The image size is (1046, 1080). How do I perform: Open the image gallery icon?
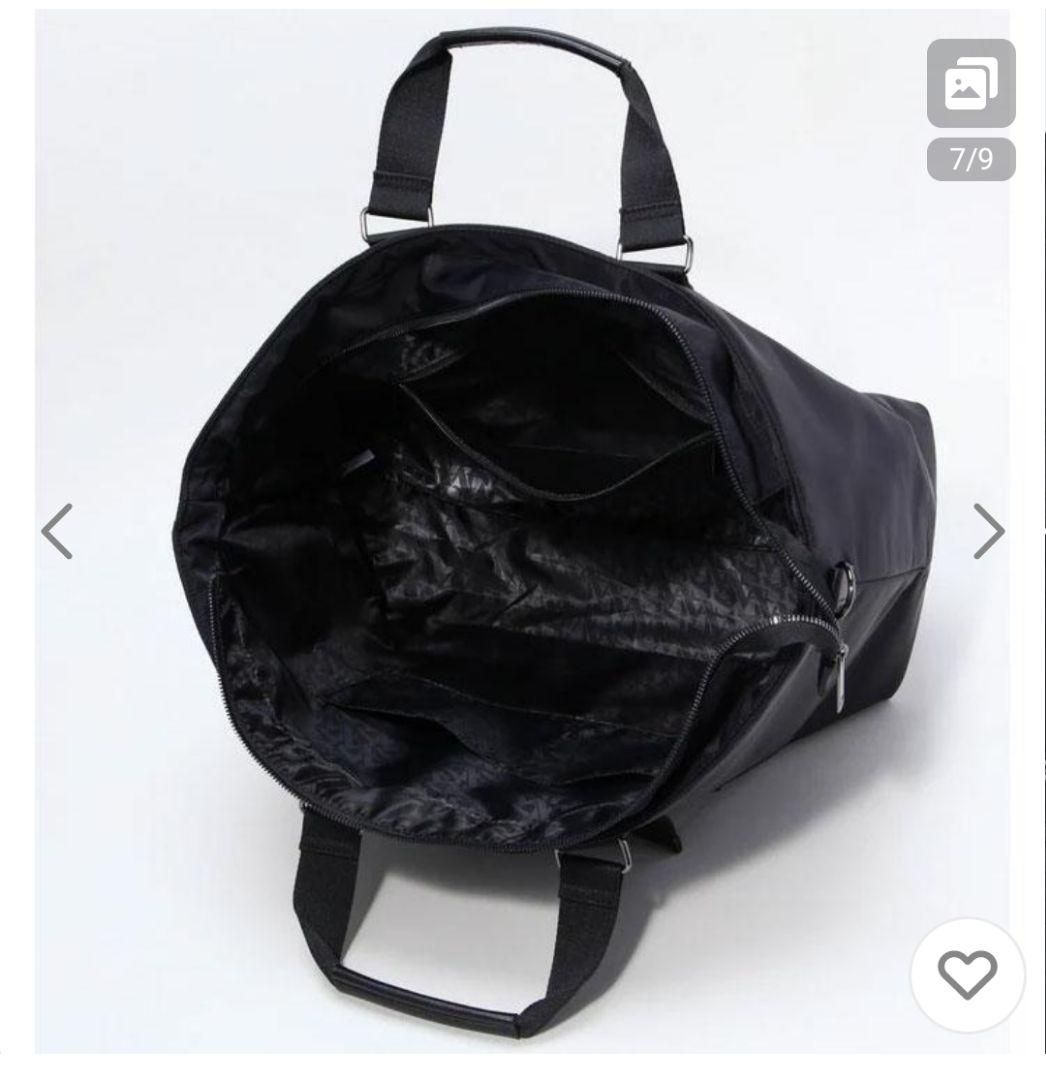[x=970, y=83]
